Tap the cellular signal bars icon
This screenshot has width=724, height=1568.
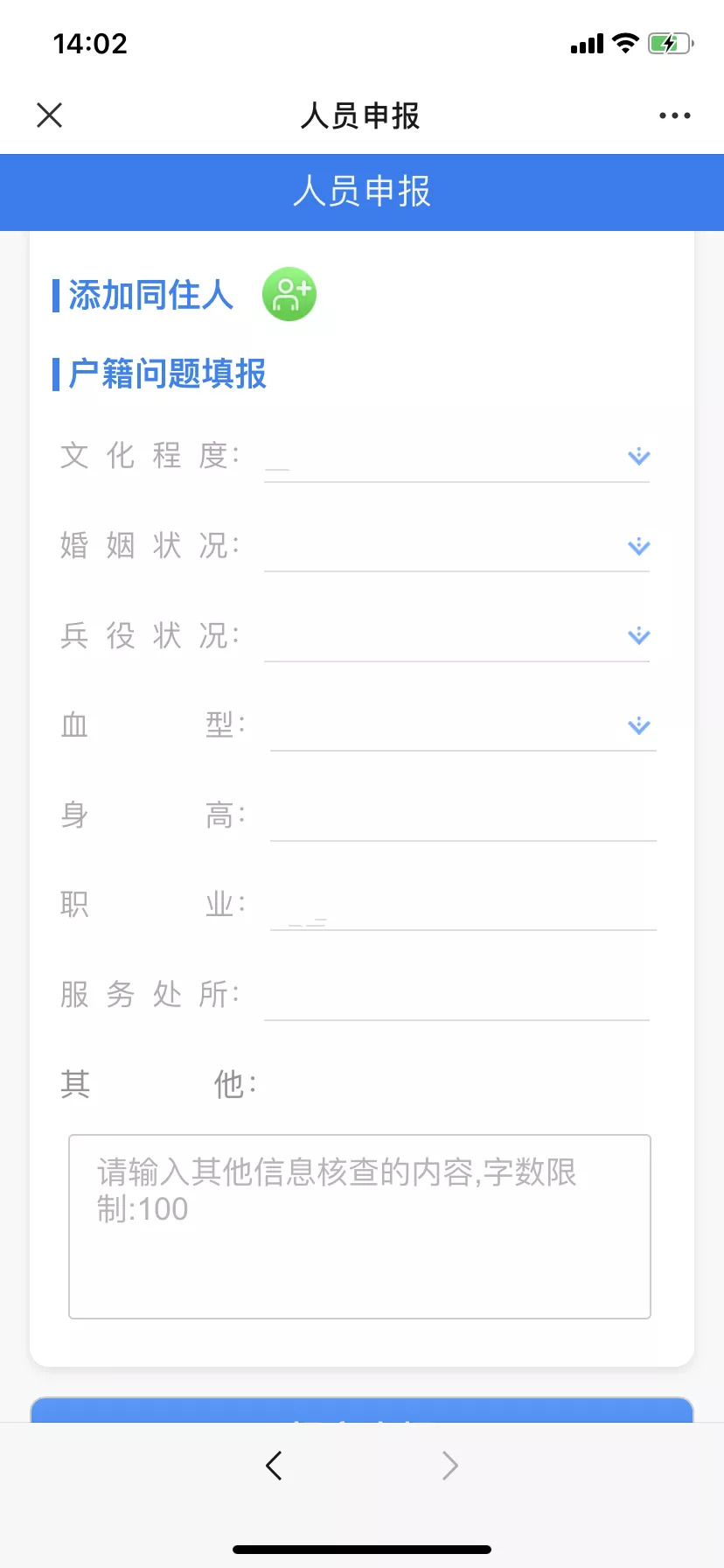coord(585,42)
